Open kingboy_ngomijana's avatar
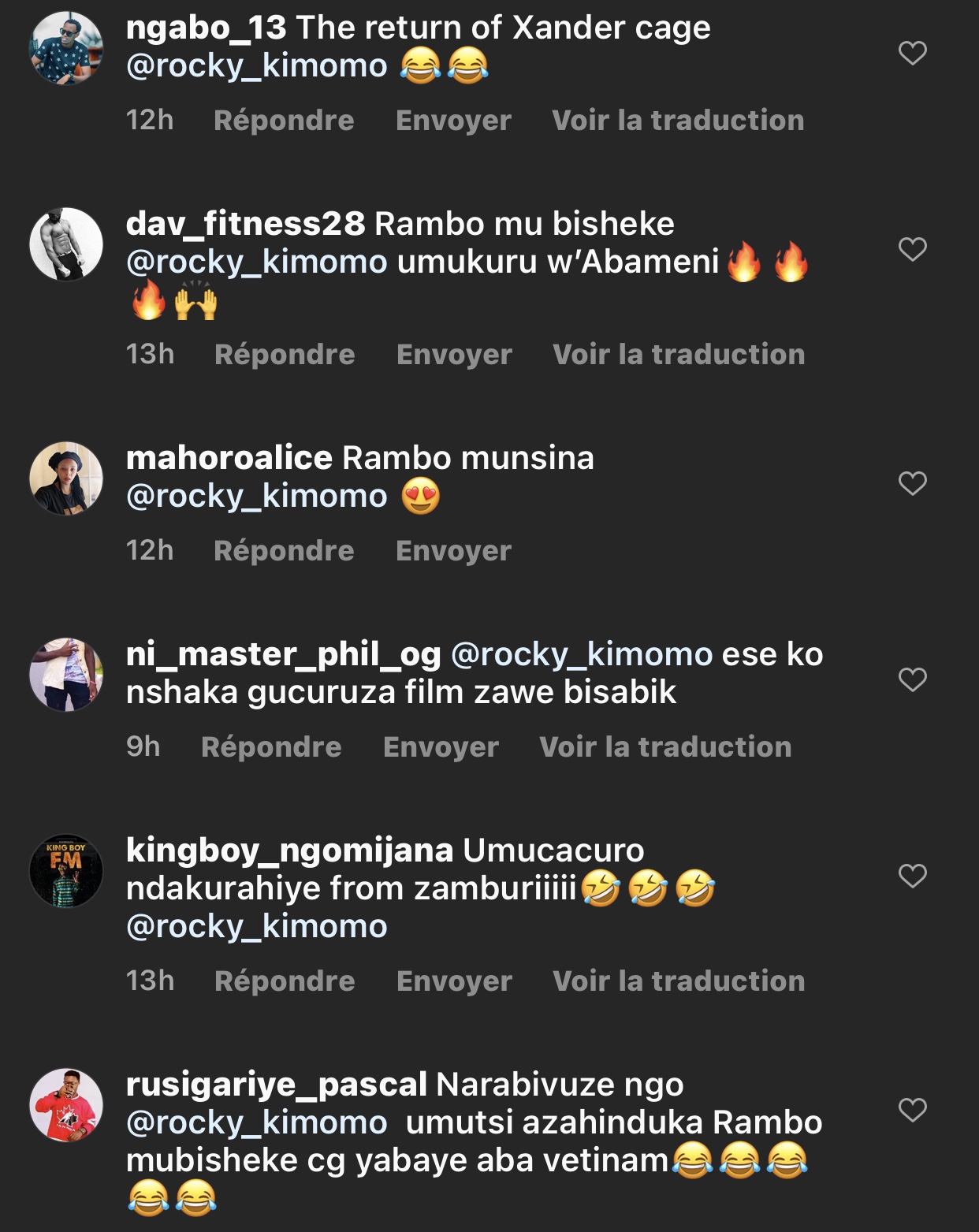This screenshot has width=979, height=1232. [66, 871]
